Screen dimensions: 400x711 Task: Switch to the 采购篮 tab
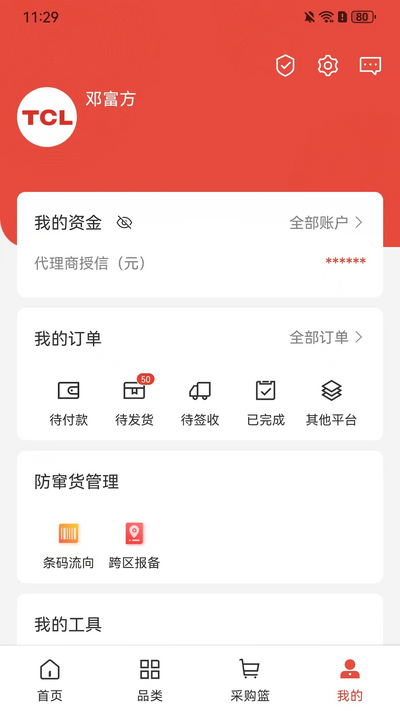click(250, 680)
